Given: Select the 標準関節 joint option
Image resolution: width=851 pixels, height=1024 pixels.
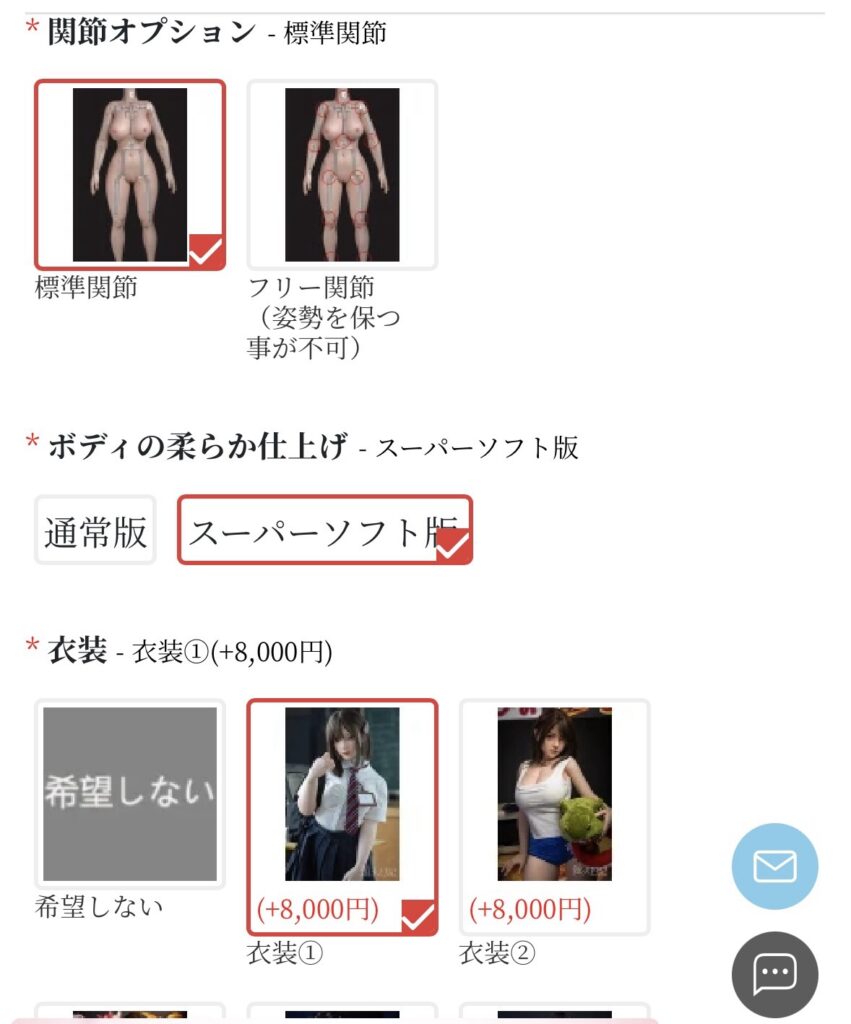Looking at the screenshot, I should pos(130,175).
